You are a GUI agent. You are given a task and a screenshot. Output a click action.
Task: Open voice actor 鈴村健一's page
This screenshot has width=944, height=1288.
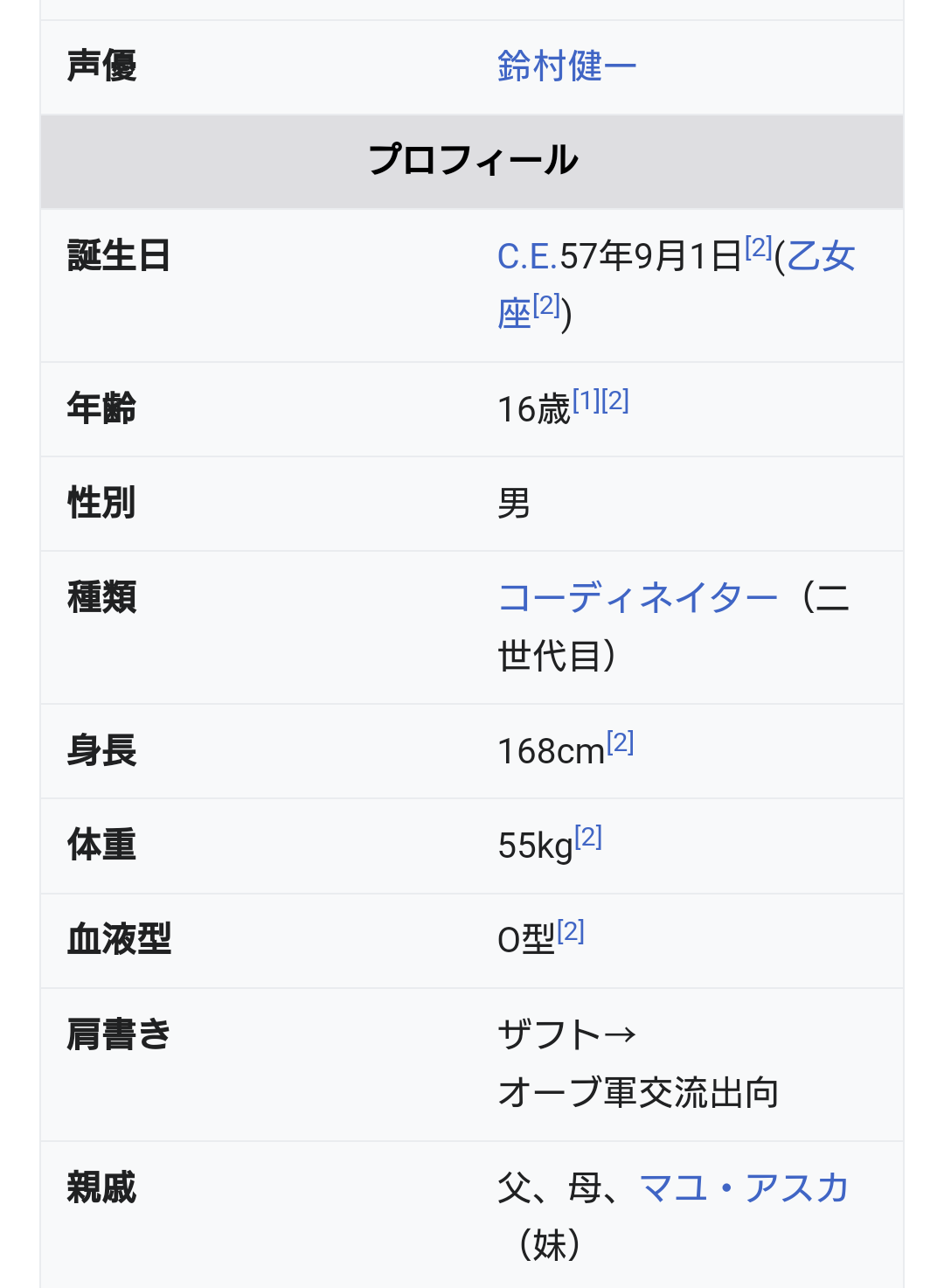point(566,66)
